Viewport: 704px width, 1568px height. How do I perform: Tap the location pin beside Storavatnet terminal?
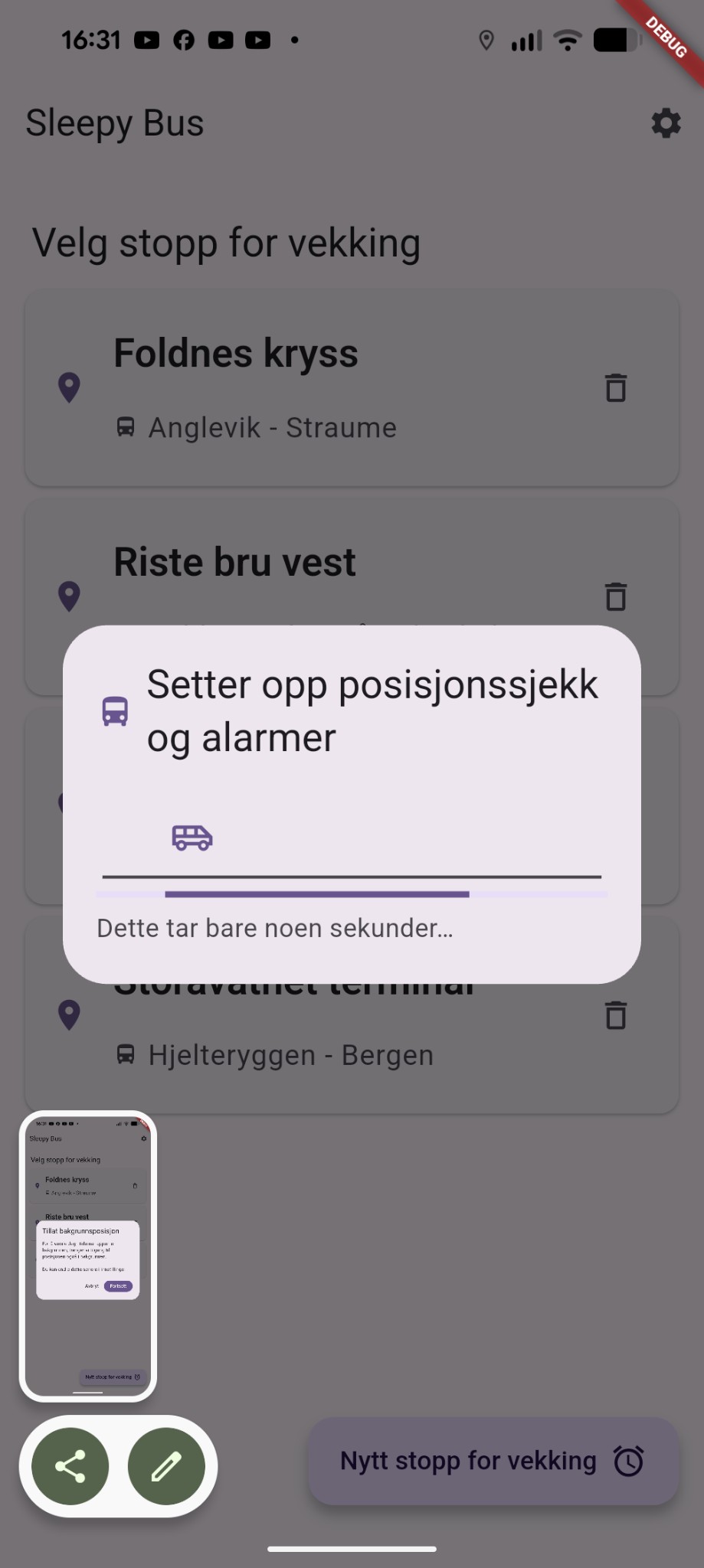(x=69, y=1015)
